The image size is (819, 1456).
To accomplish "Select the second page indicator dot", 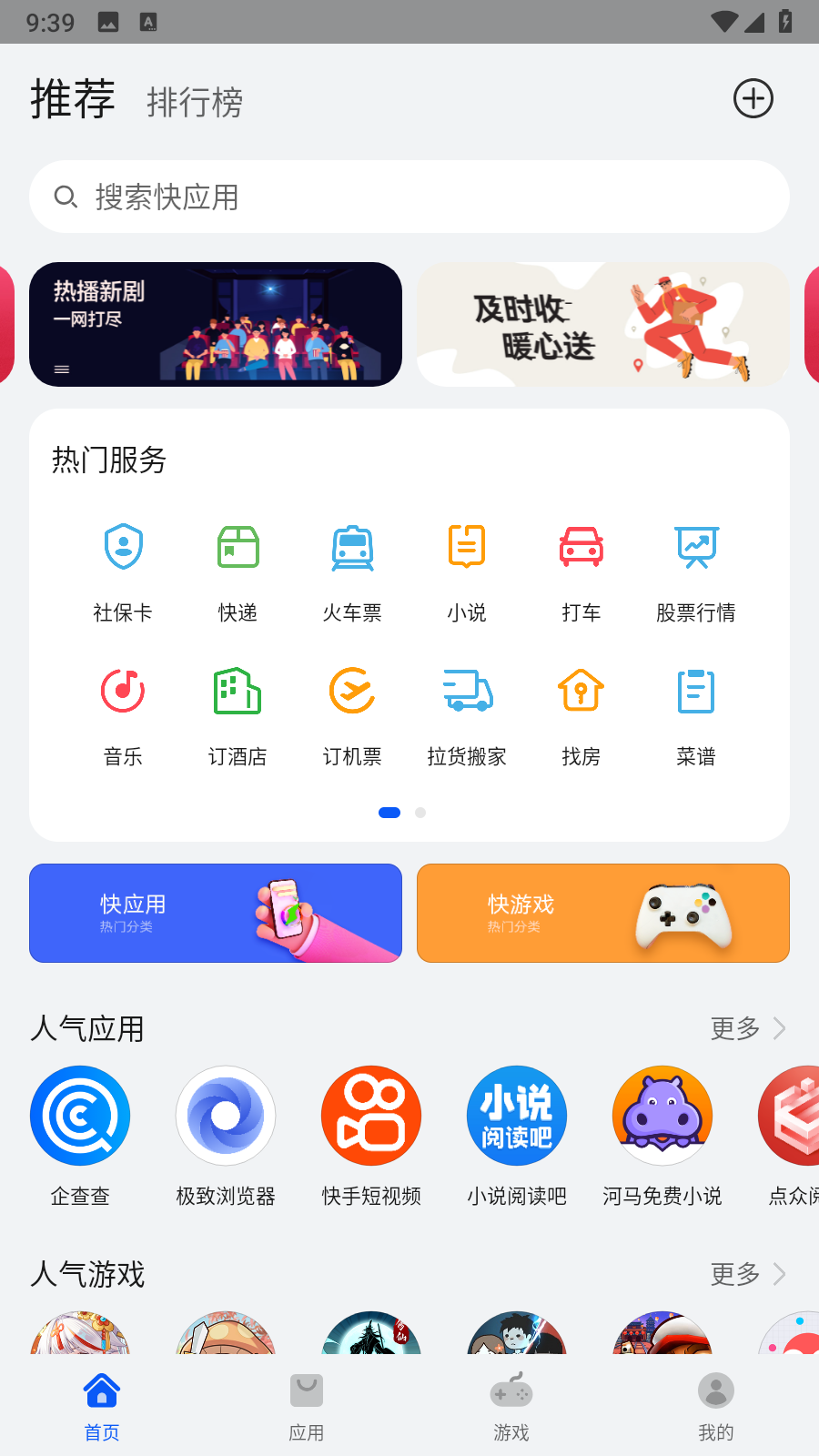I will [x=420, y=813].
